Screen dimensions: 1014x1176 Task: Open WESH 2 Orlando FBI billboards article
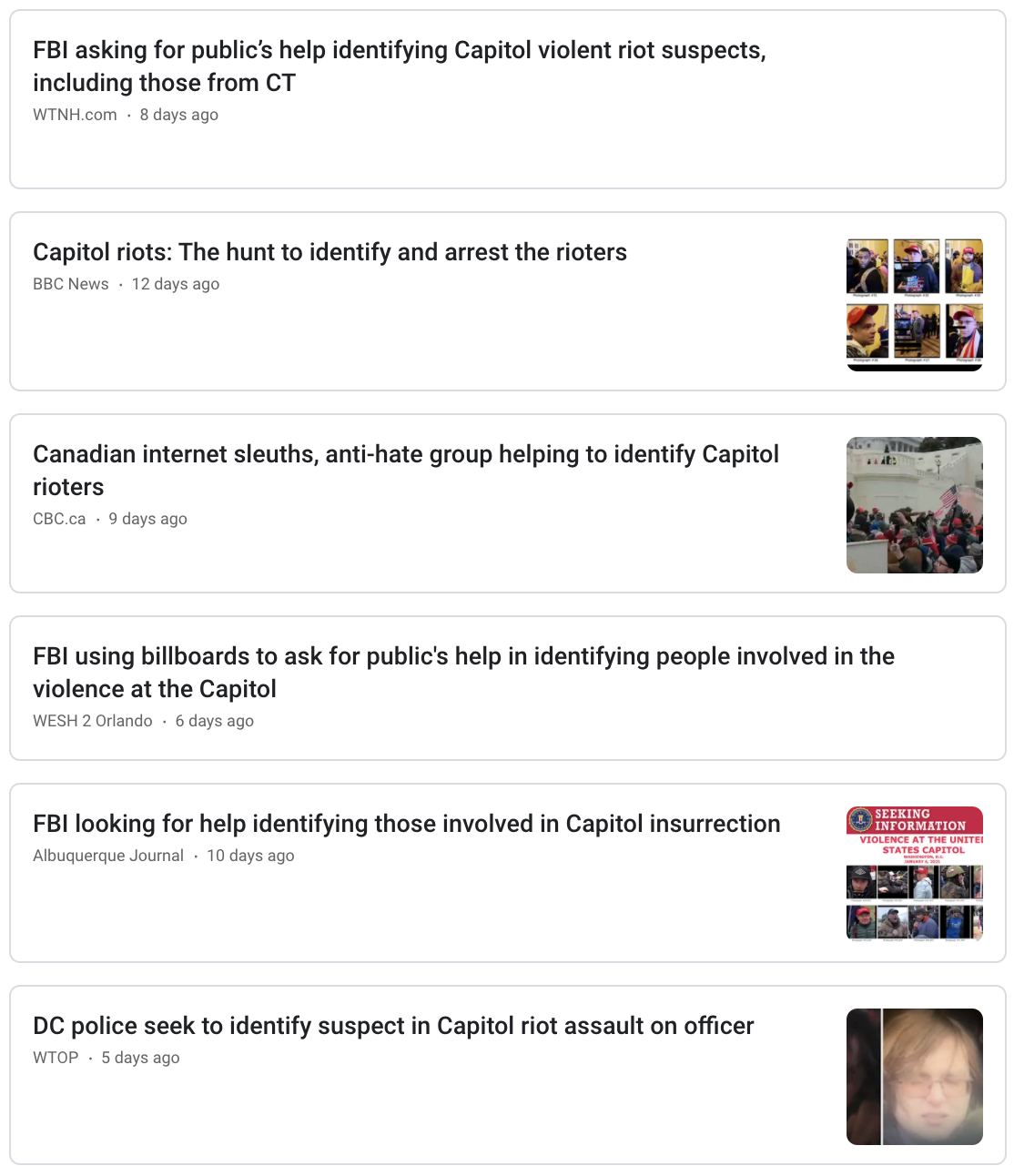coord(463,672)
